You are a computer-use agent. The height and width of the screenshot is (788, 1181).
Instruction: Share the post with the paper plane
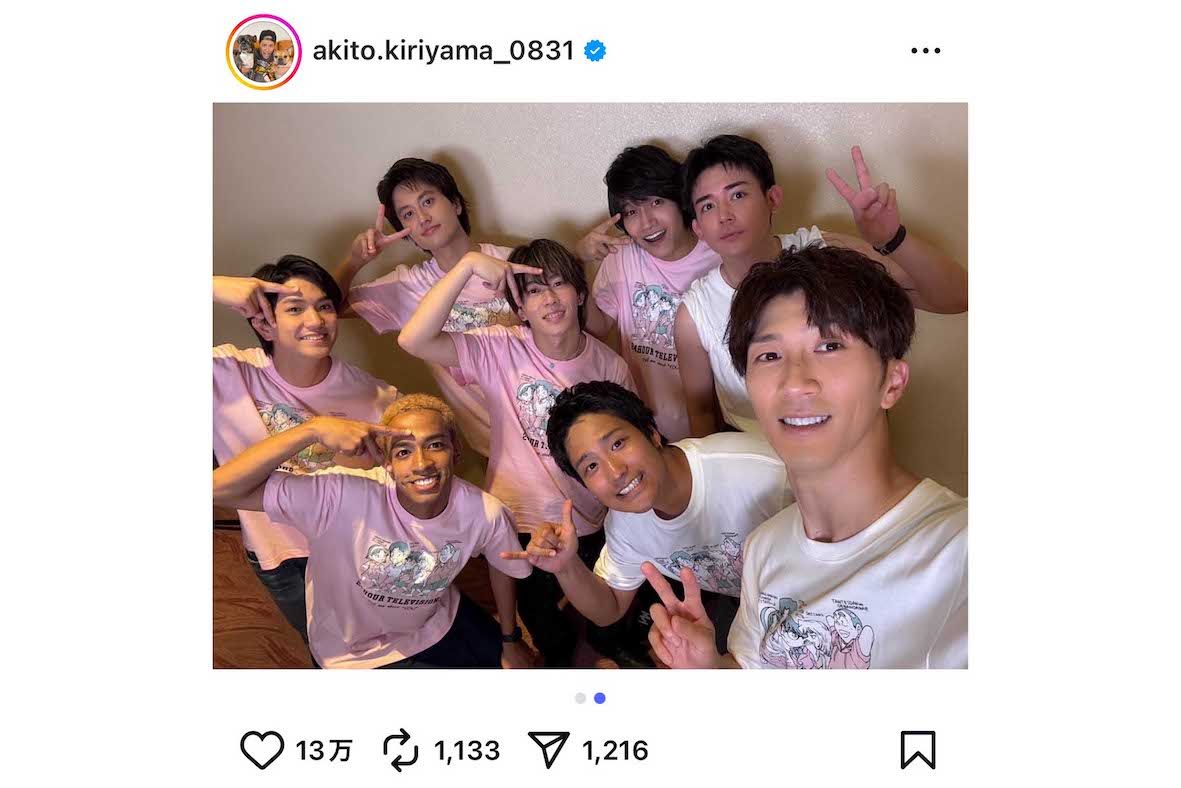pos(549,750)
